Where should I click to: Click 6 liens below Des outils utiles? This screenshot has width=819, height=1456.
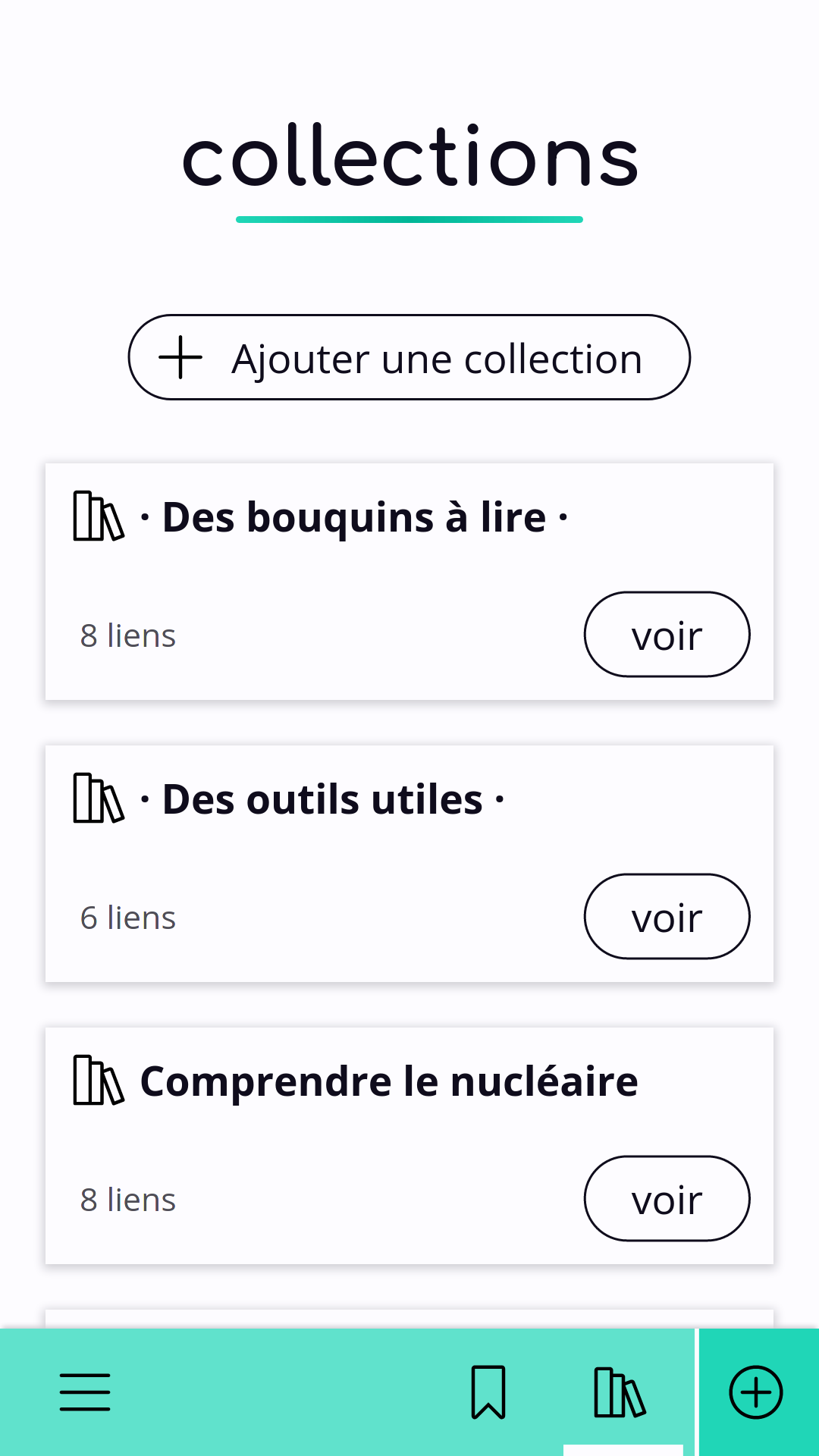point(127,917)
